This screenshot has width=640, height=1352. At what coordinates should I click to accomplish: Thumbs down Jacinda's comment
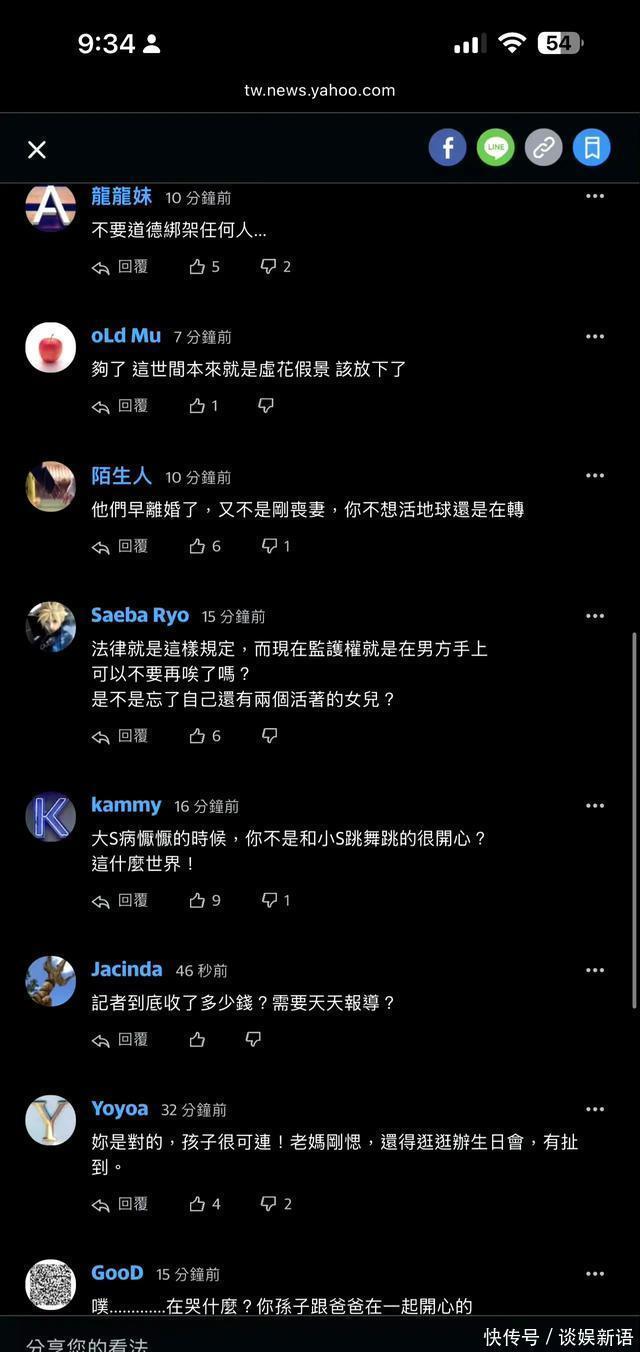[253, 1040]
